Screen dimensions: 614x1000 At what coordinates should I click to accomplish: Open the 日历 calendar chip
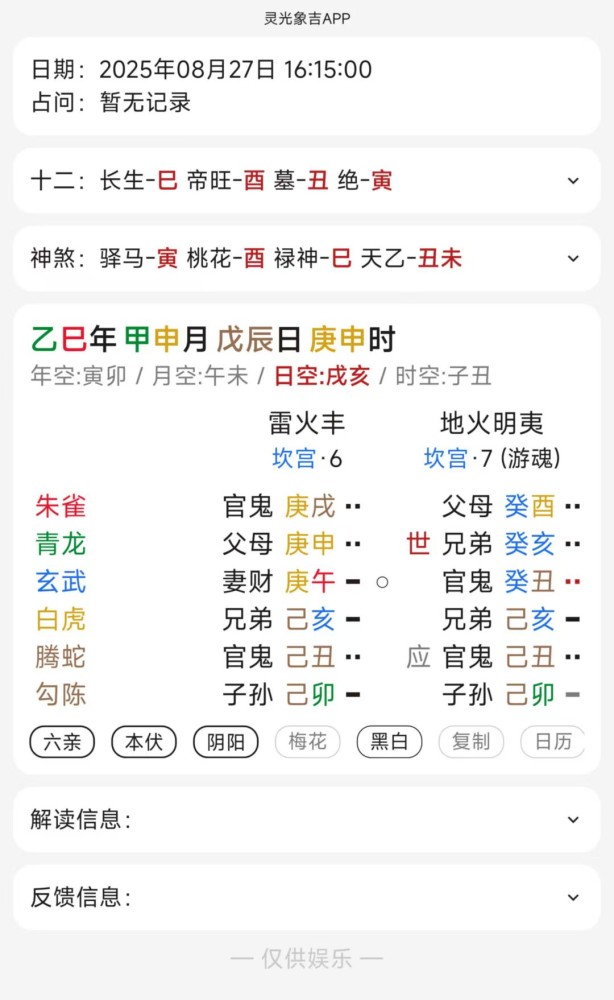(x=552, y=742)
